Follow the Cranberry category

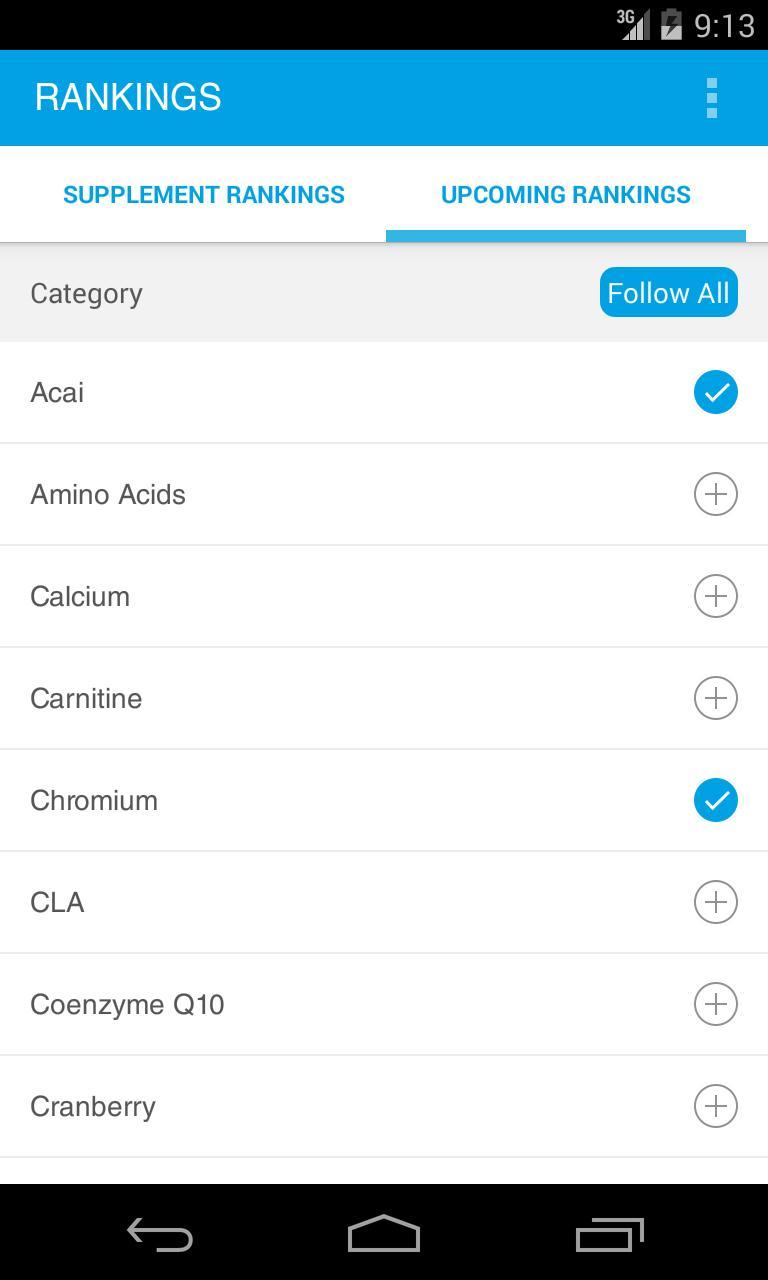coord(715,1106)
